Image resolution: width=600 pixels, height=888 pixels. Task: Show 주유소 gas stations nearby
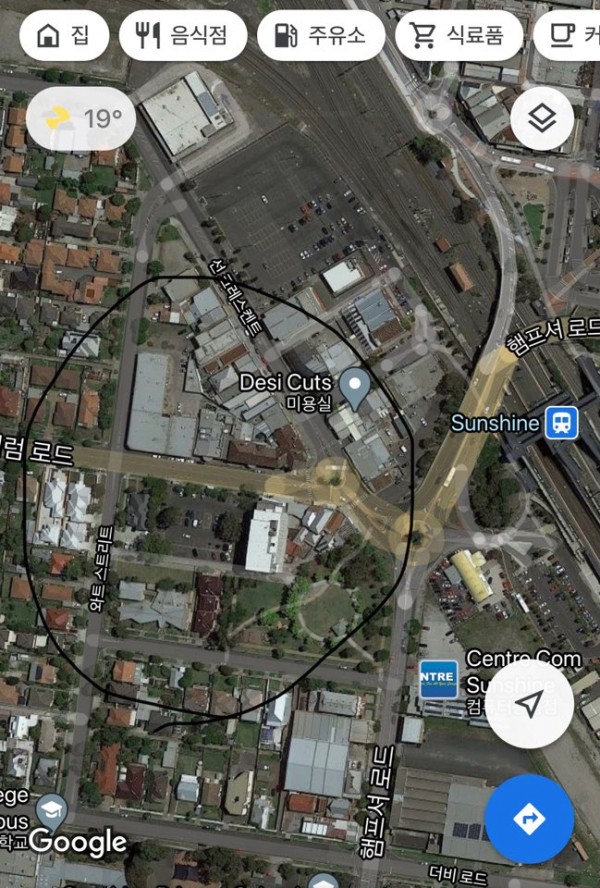pos(320,36)
